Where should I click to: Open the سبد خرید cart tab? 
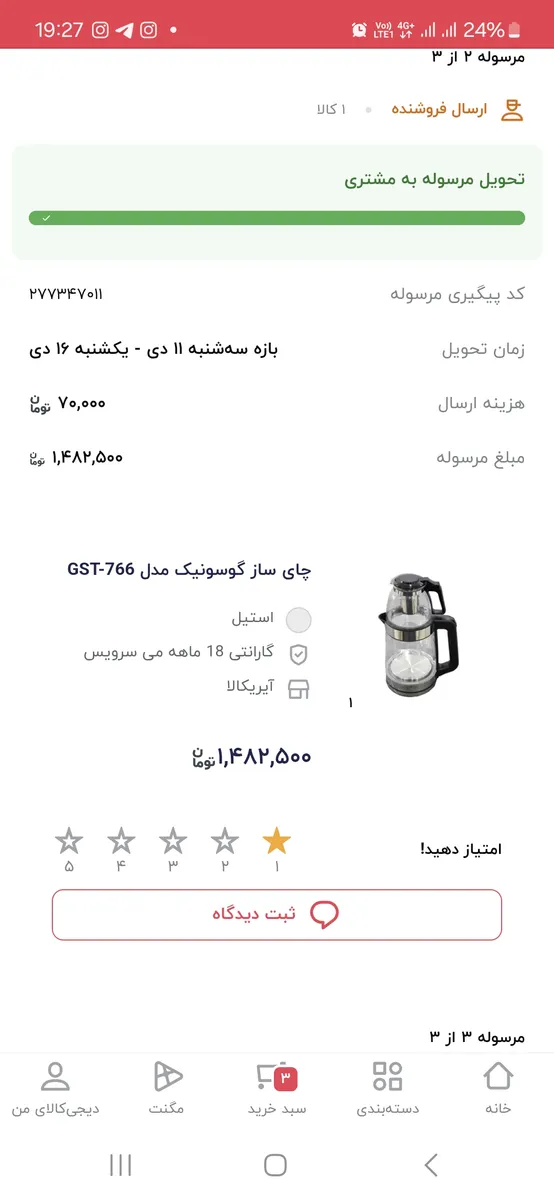pyautogui.click(x=278, y=1088)
